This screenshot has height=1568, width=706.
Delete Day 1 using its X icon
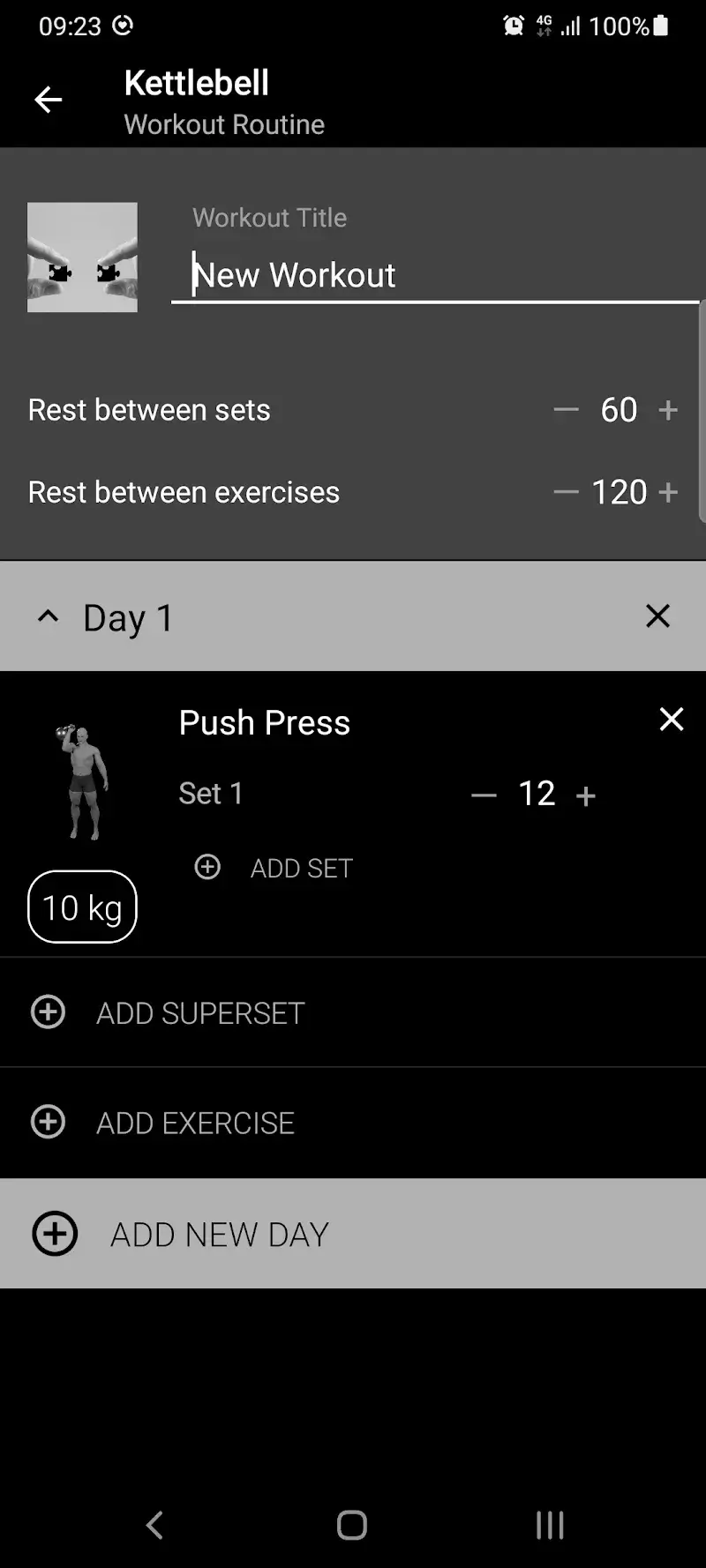[657, 616]
